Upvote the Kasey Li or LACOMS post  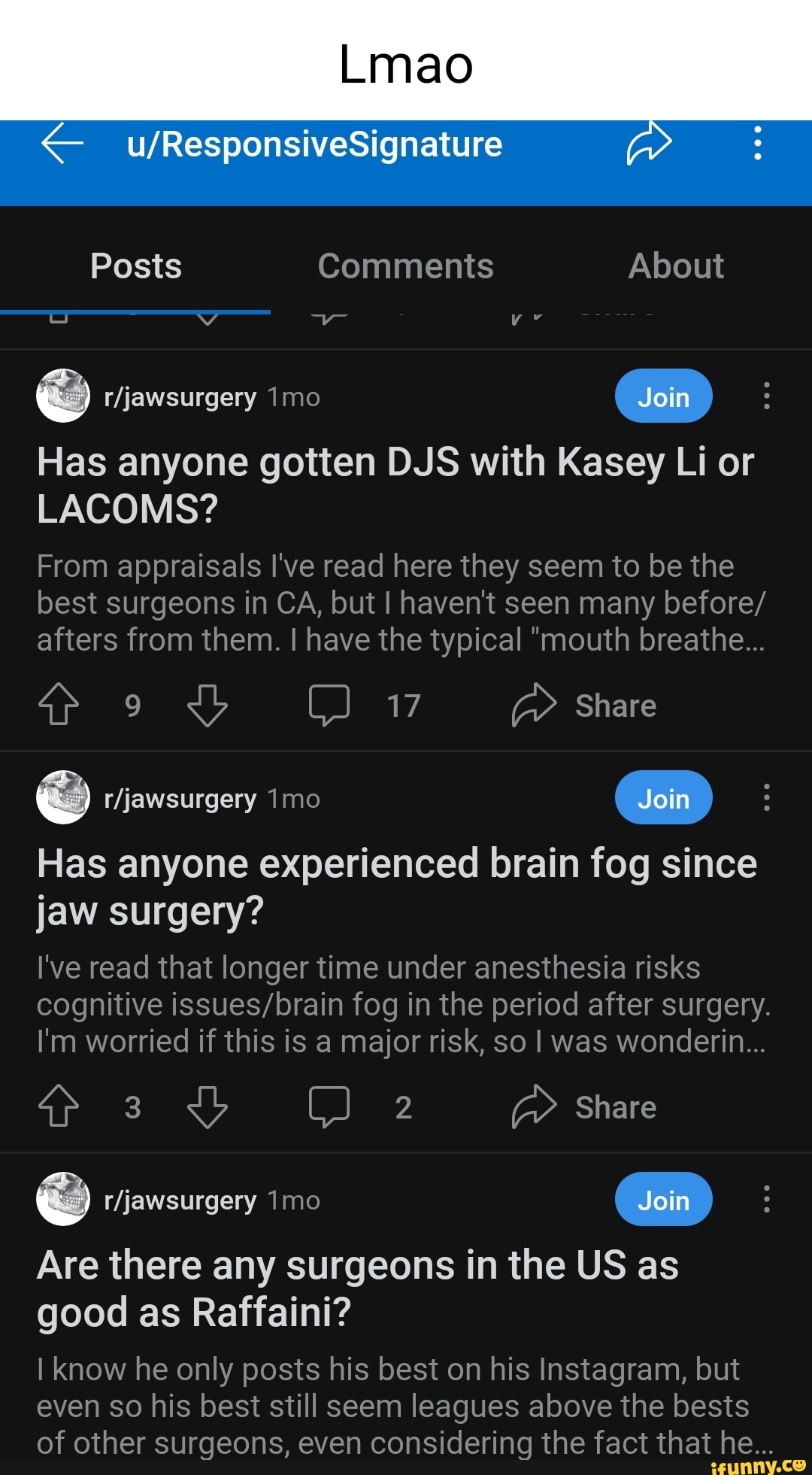pyautogui.click(x=59, y=706)
